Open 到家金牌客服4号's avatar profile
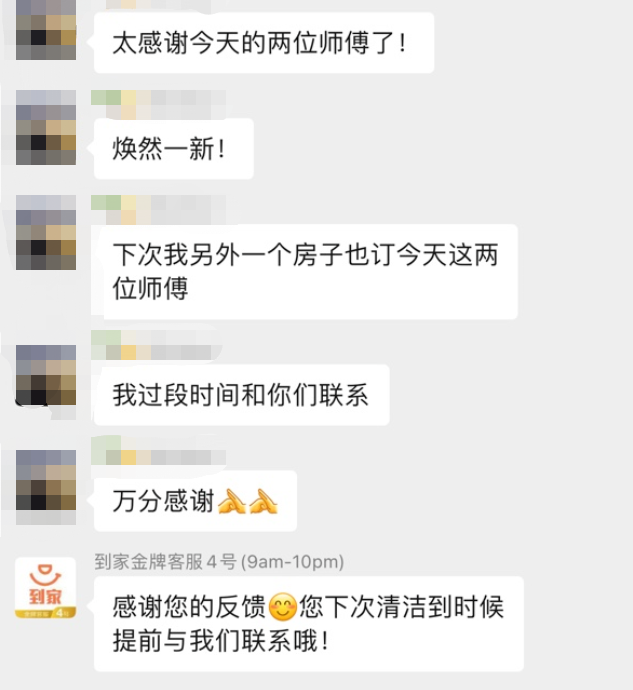 coord(45,588)
